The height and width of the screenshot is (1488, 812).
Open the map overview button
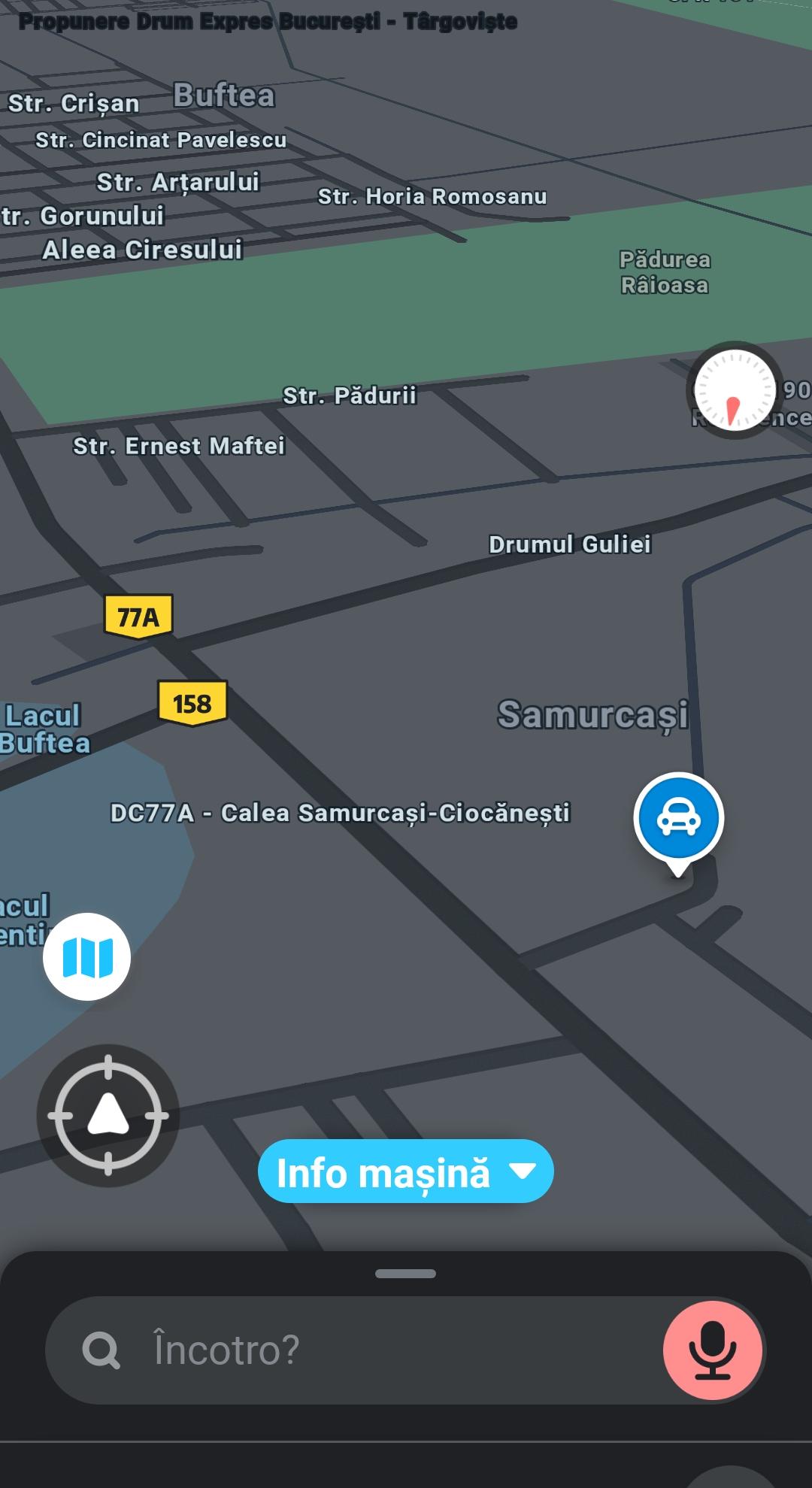(87, 956)
